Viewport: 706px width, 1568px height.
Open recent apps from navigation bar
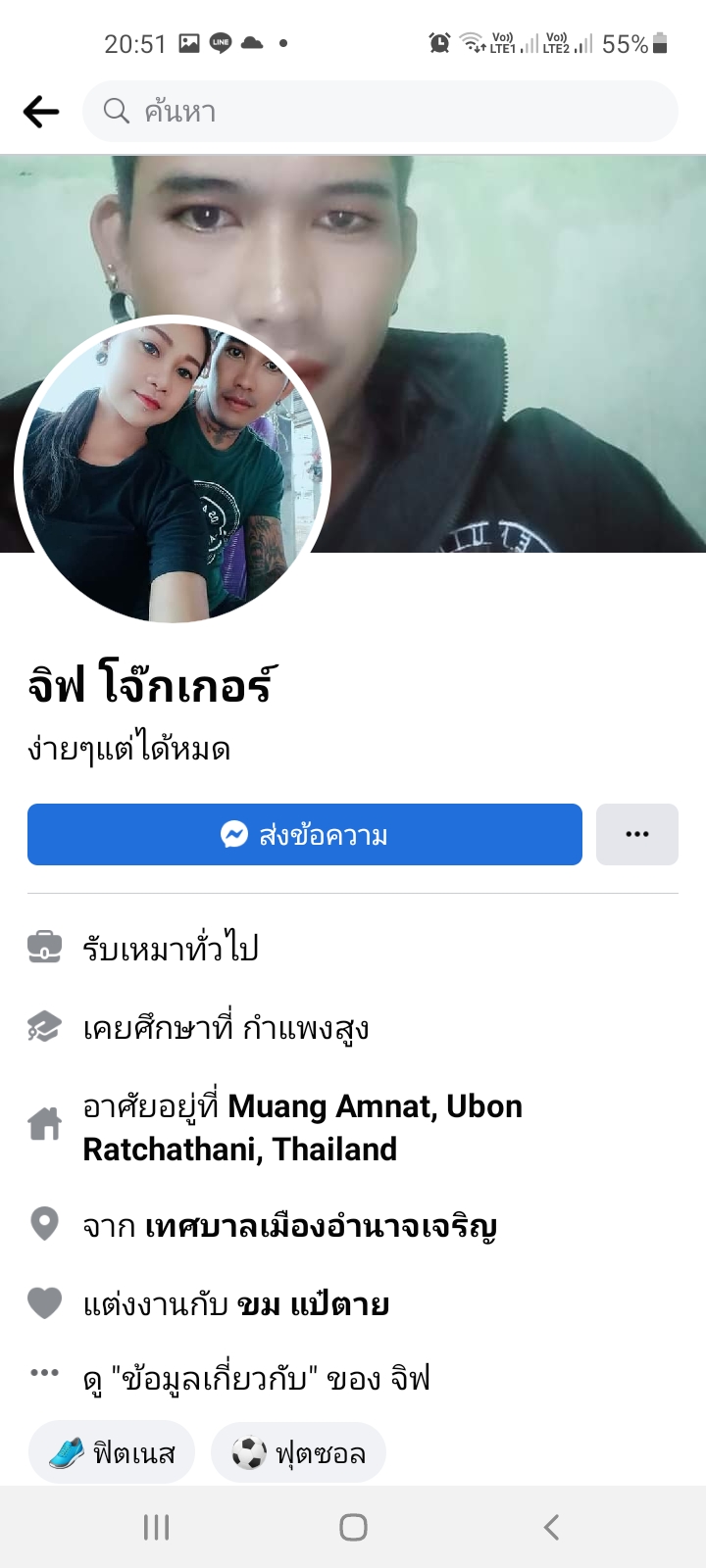(x=157, y=1527)
